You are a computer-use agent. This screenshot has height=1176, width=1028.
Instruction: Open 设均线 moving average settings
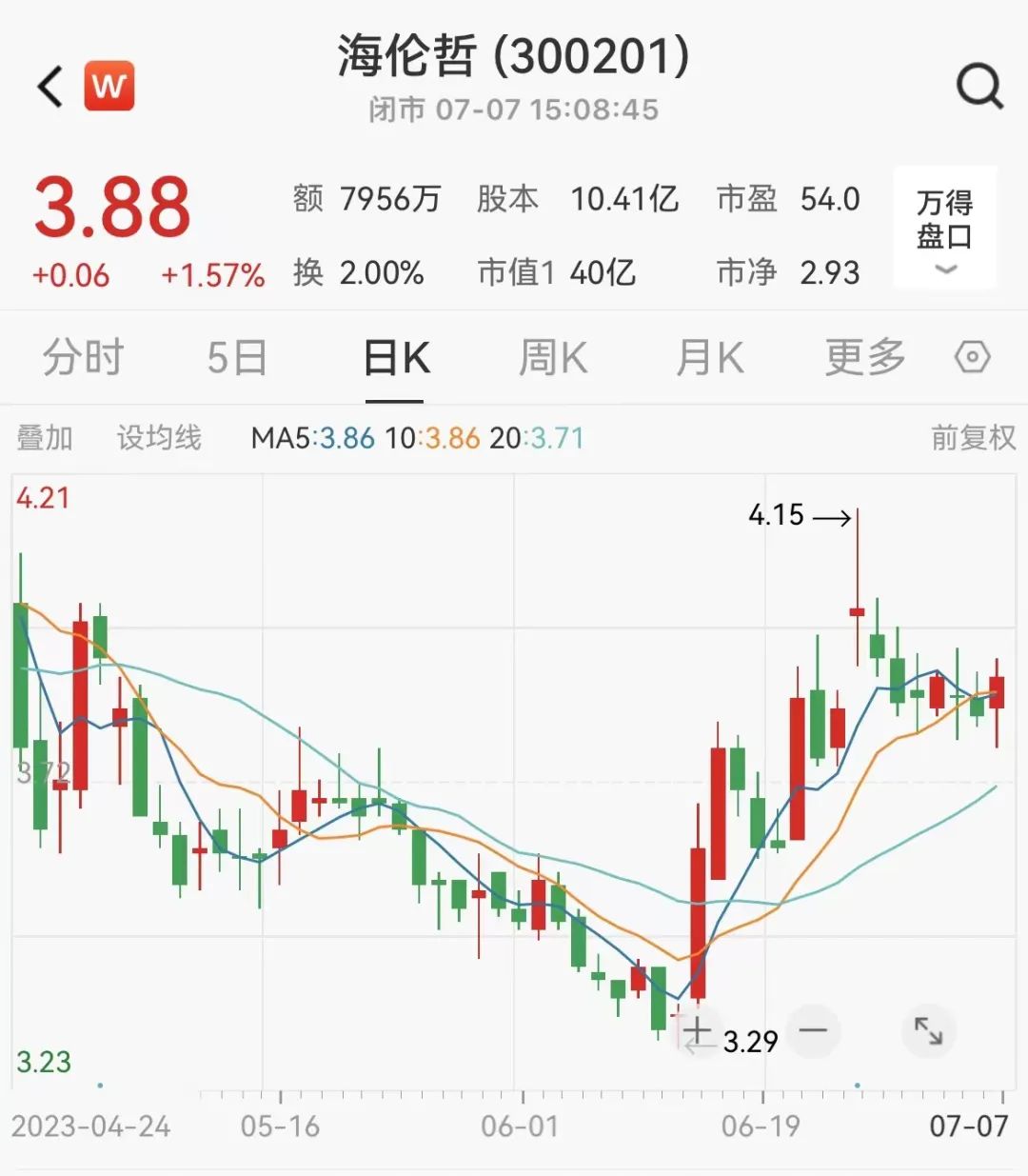point(159,438)
